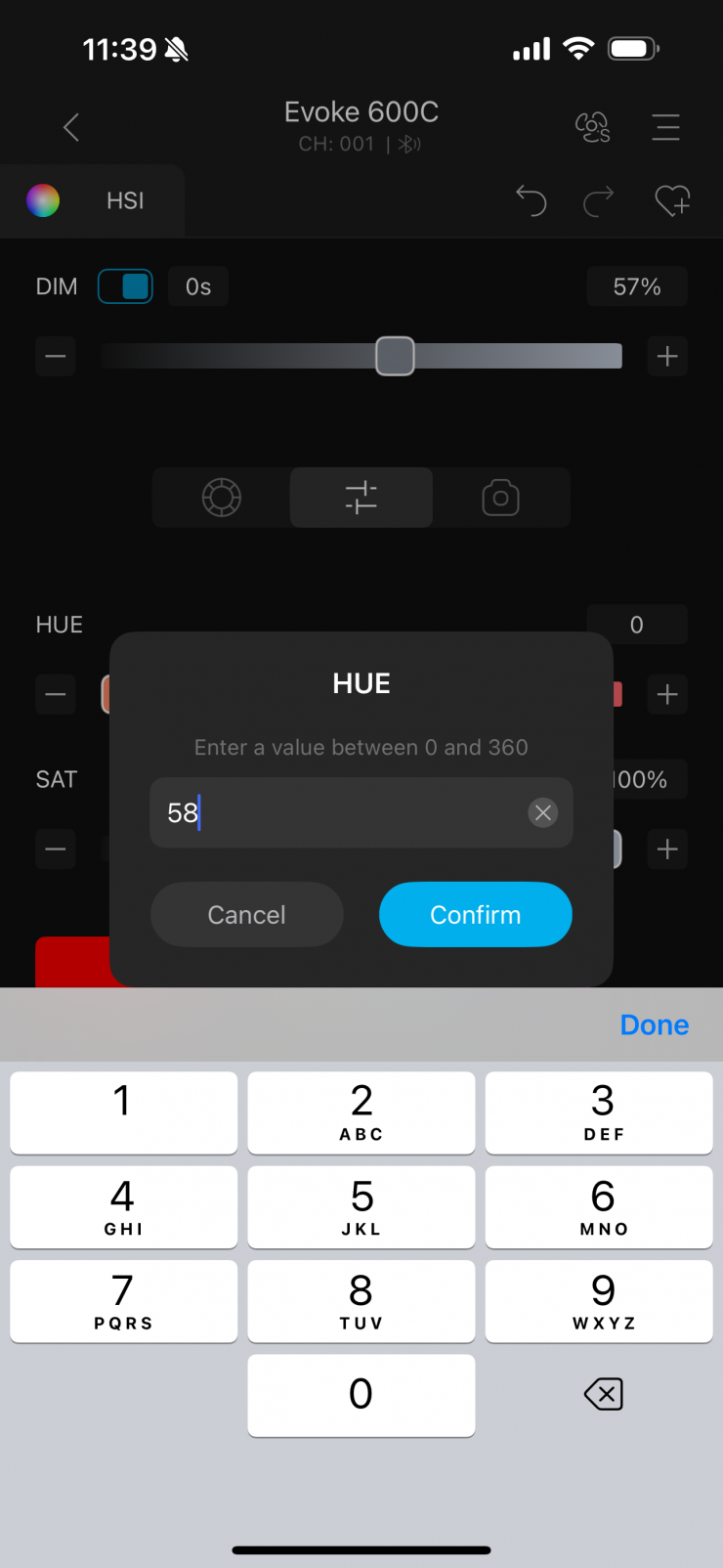
Task: Open the HSI color mode selector
Action: point(93,200)
